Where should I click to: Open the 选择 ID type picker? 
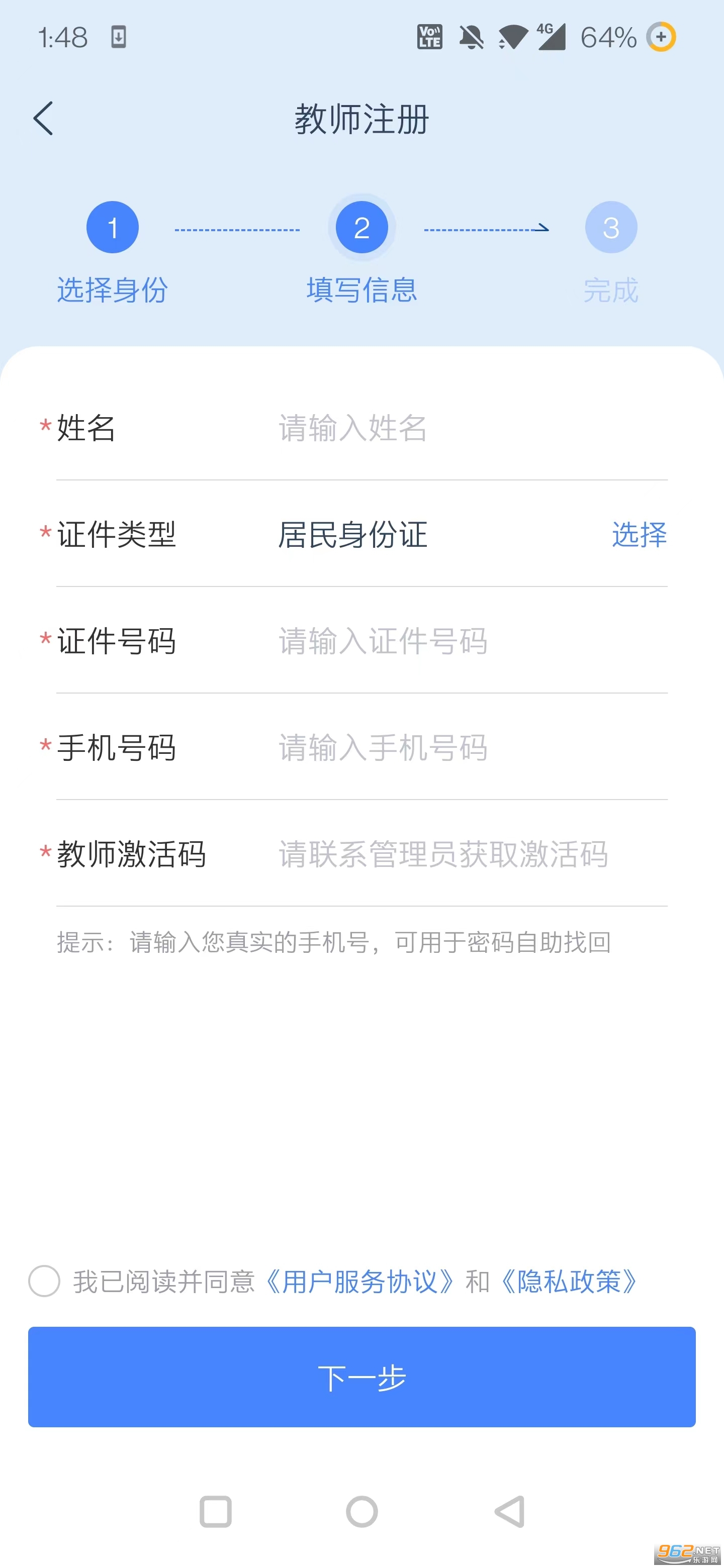(639, 534)
